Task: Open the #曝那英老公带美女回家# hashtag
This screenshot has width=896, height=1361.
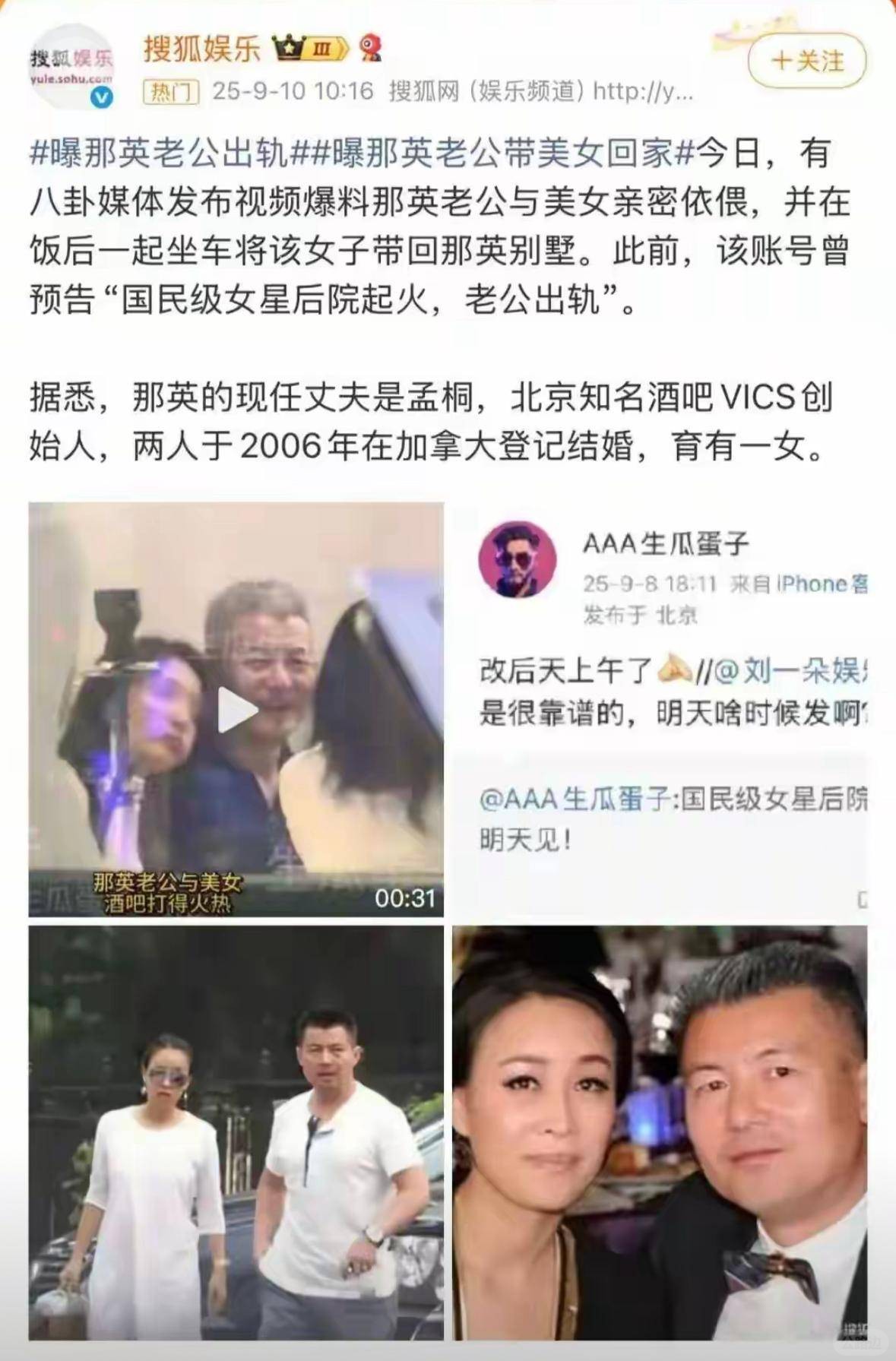Action: [x=494, y=154]
